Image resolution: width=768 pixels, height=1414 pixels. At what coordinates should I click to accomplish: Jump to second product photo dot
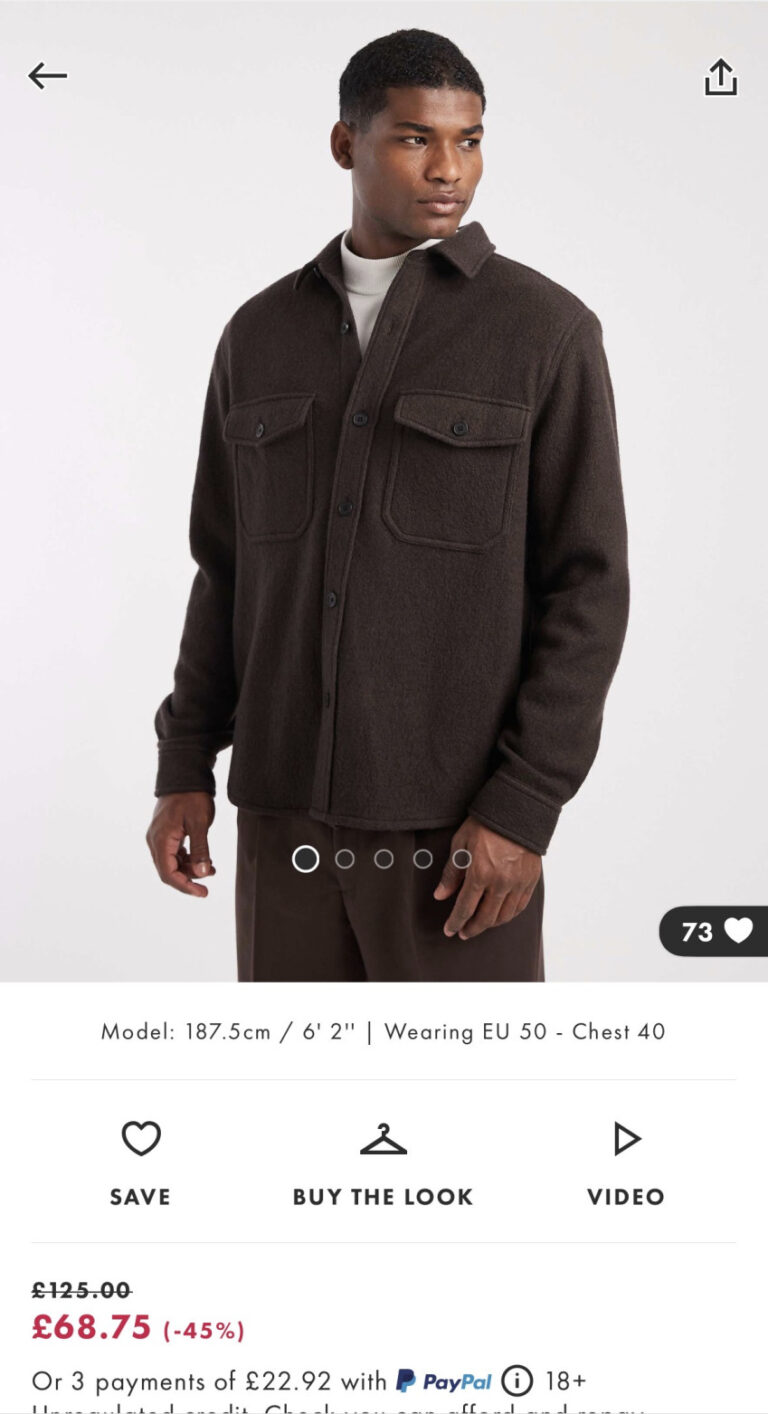pyautogui.click(x=345, y=859)
